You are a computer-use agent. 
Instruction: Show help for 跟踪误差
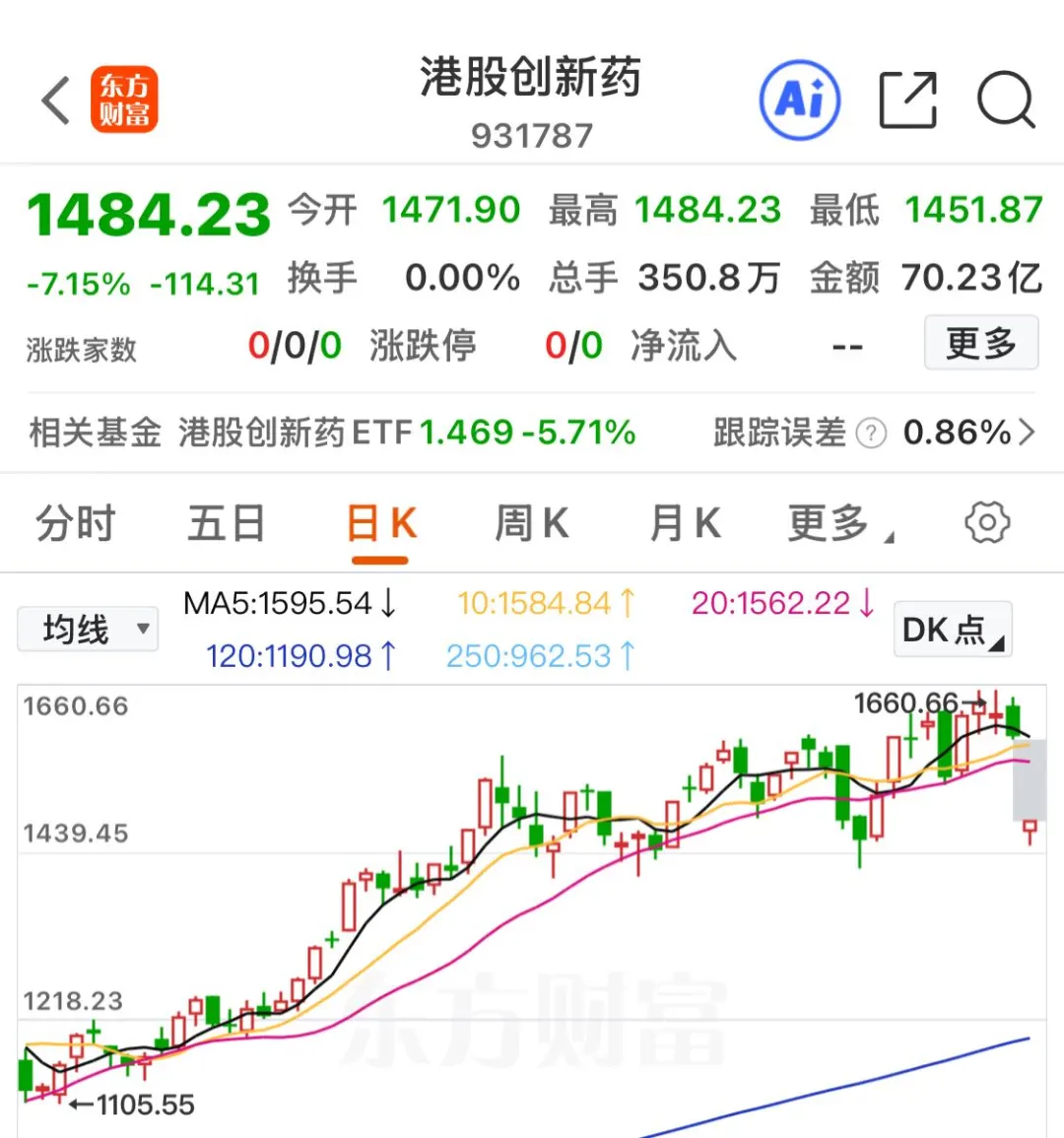[x=871, y=434]
